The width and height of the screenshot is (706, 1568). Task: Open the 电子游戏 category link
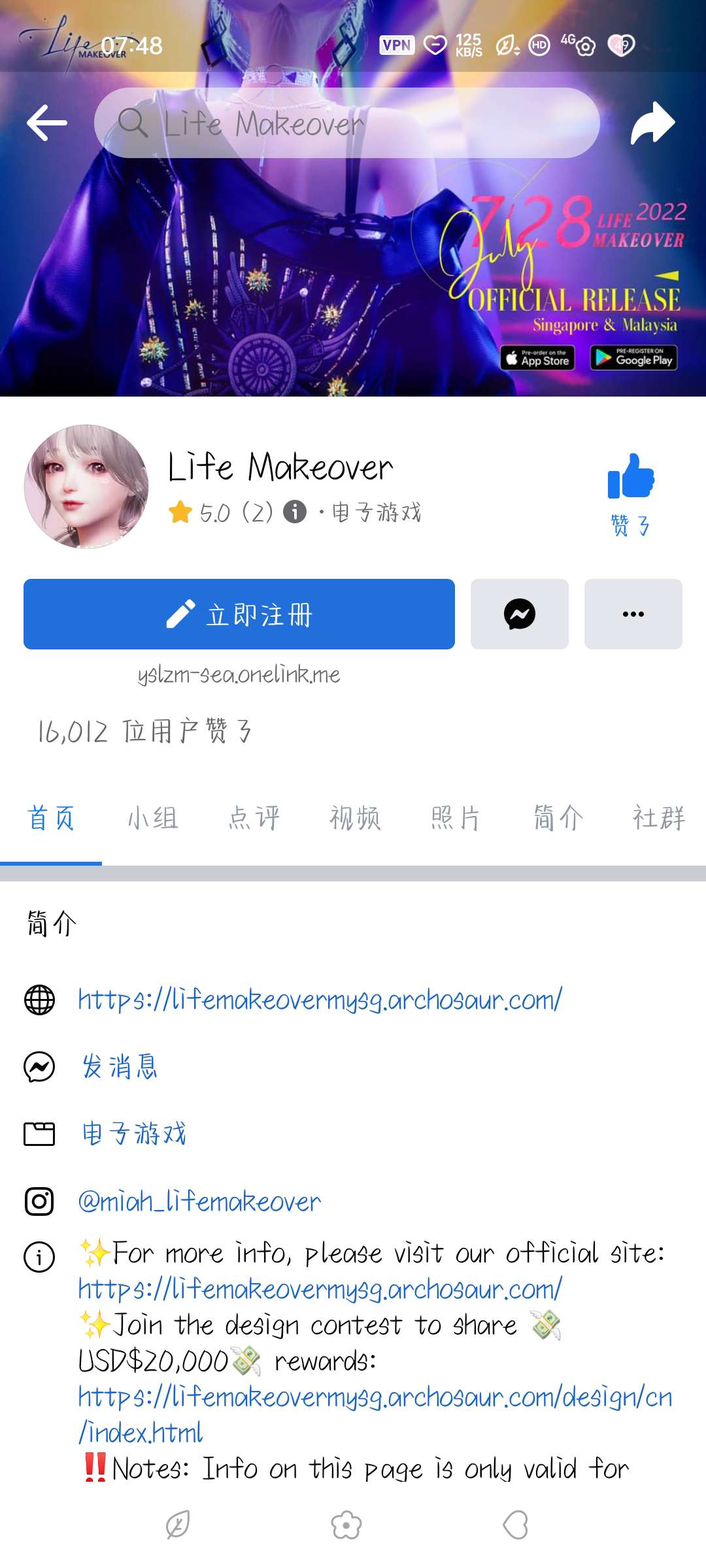coord(134,1134)
